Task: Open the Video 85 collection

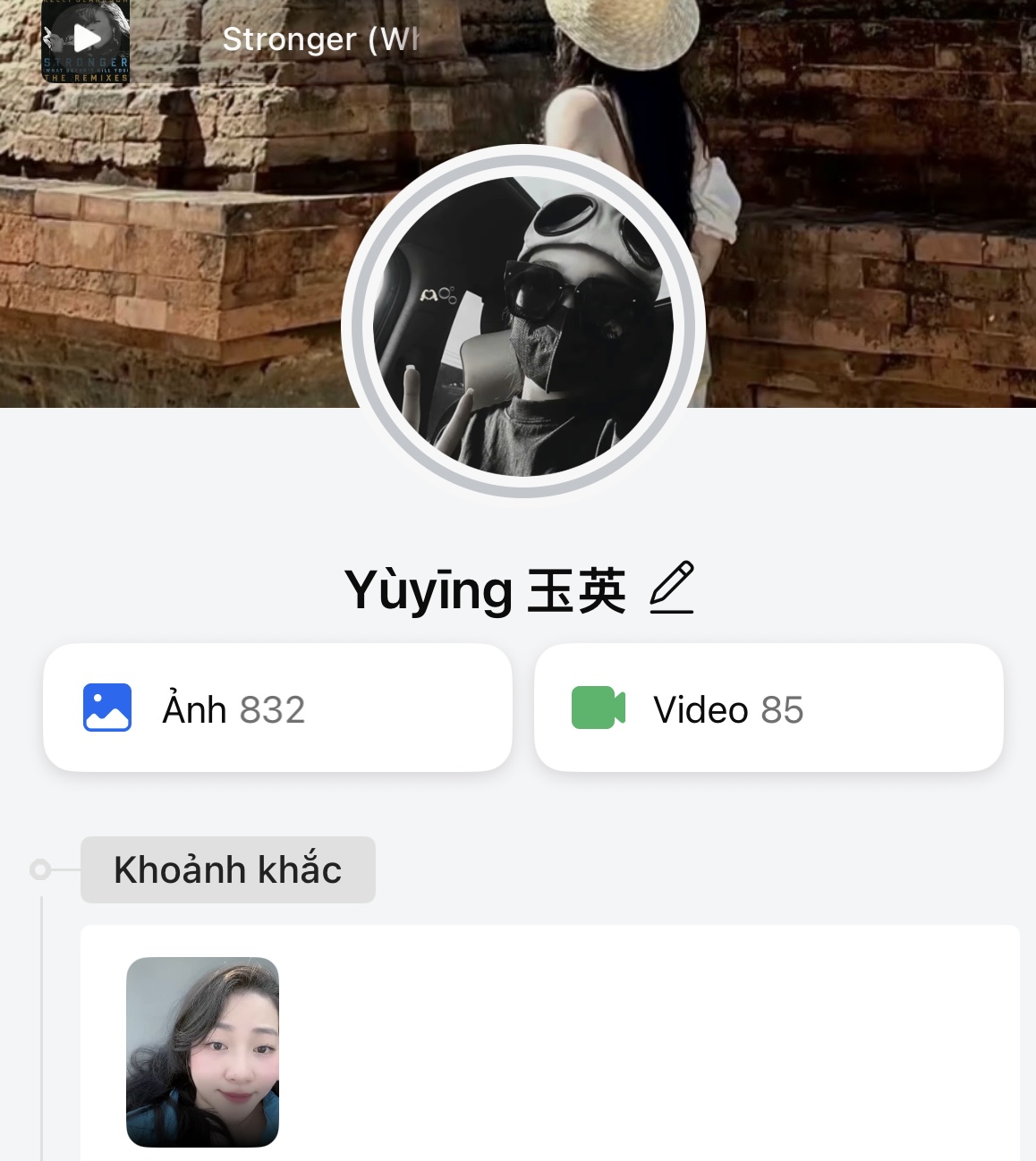Action: [x=768, y=708]
